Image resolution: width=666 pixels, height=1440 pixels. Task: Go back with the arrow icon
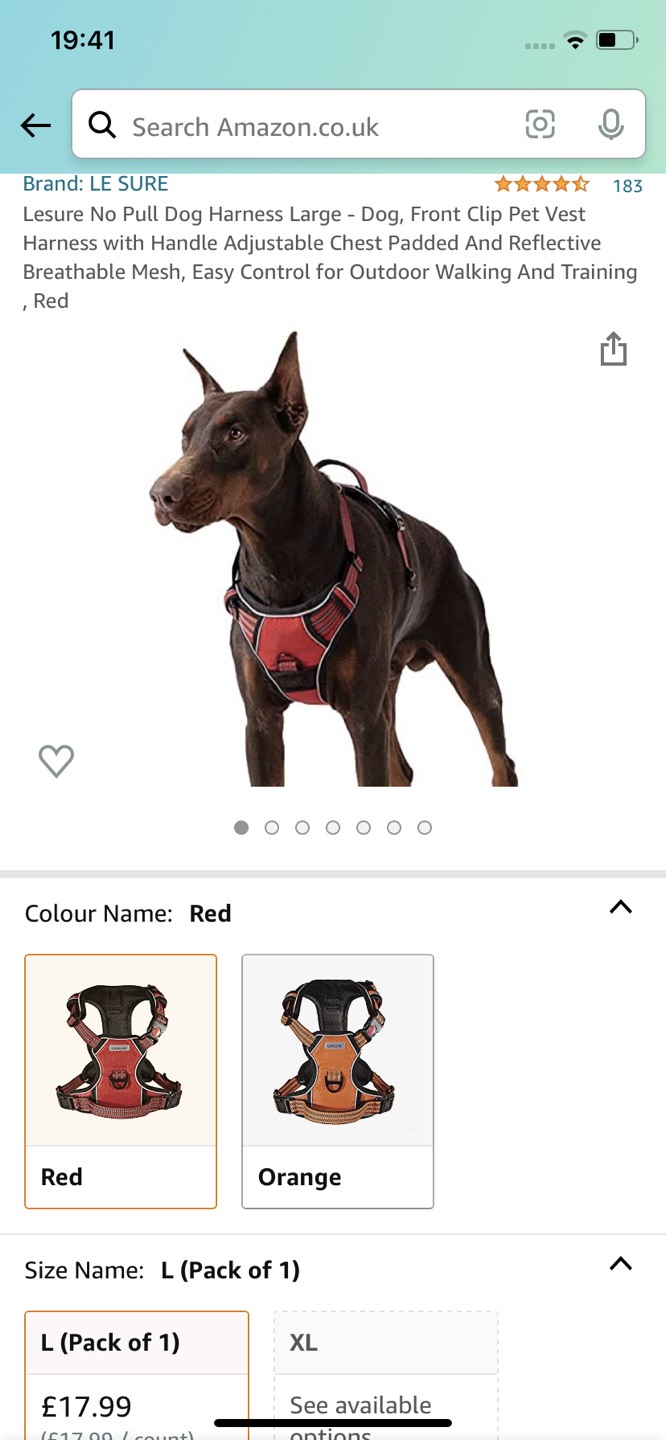[36, 125]
